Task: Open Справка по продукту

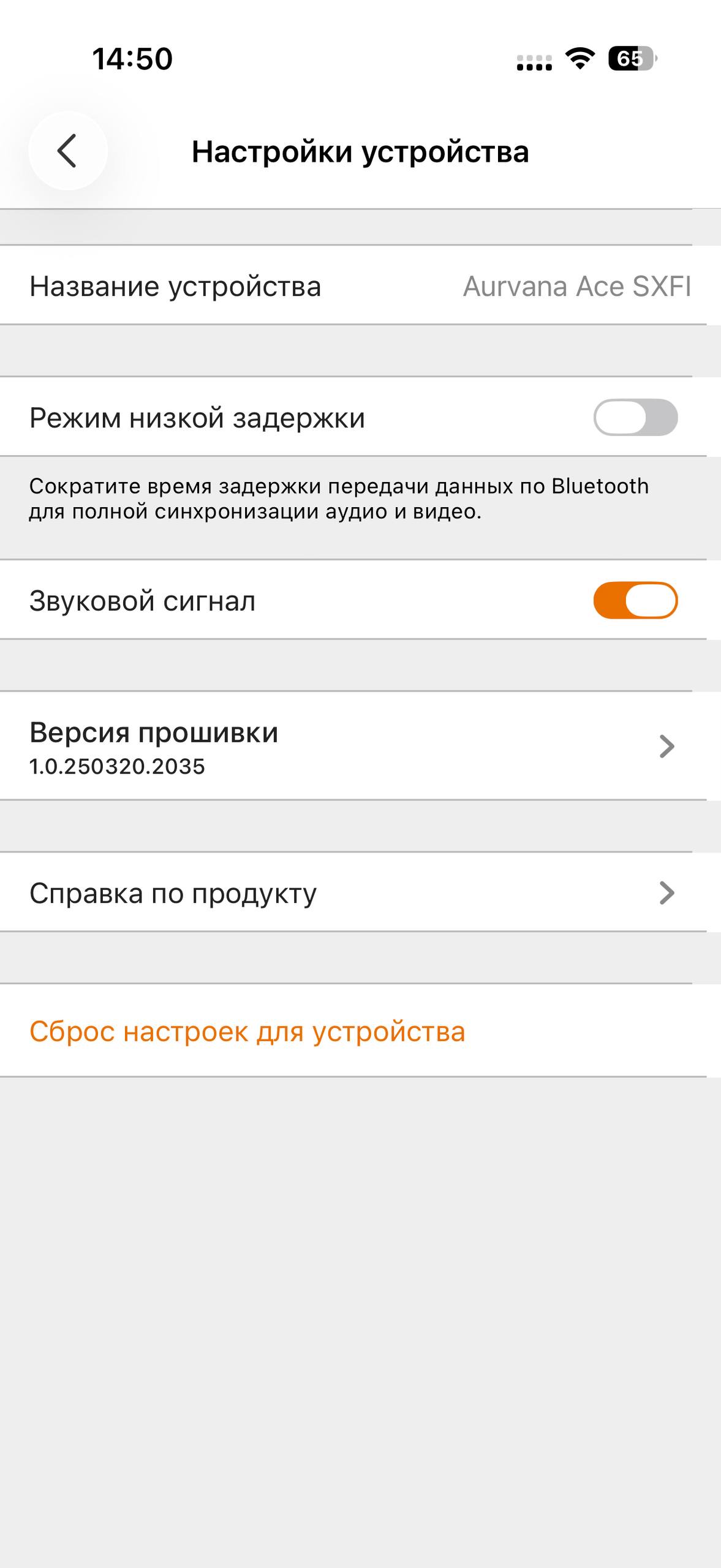Action: [x=360, y=893]
